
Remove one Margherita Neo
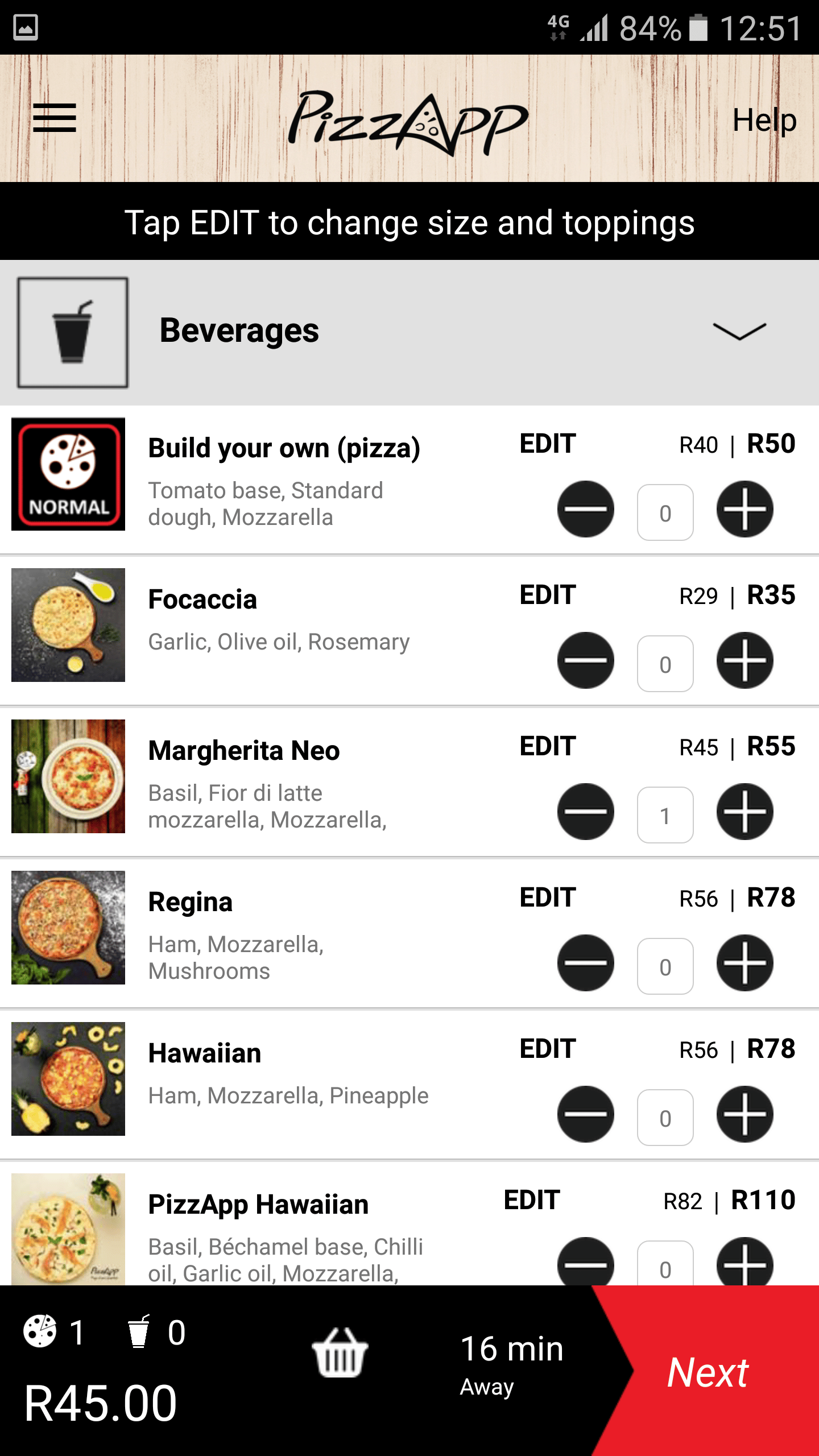point(585,812)
